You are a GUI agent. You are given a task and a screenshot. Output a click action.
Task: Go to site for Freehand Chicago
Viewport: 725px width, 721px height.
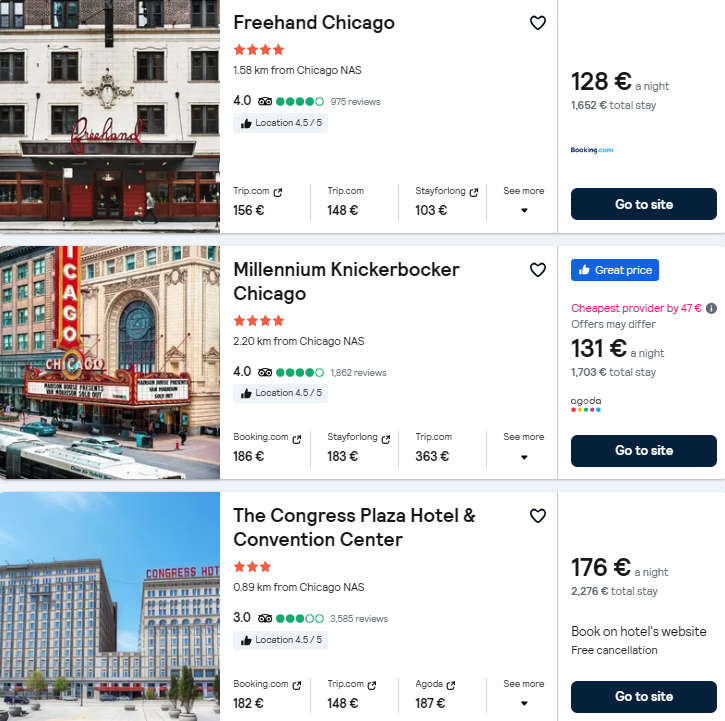pos(643,204)
